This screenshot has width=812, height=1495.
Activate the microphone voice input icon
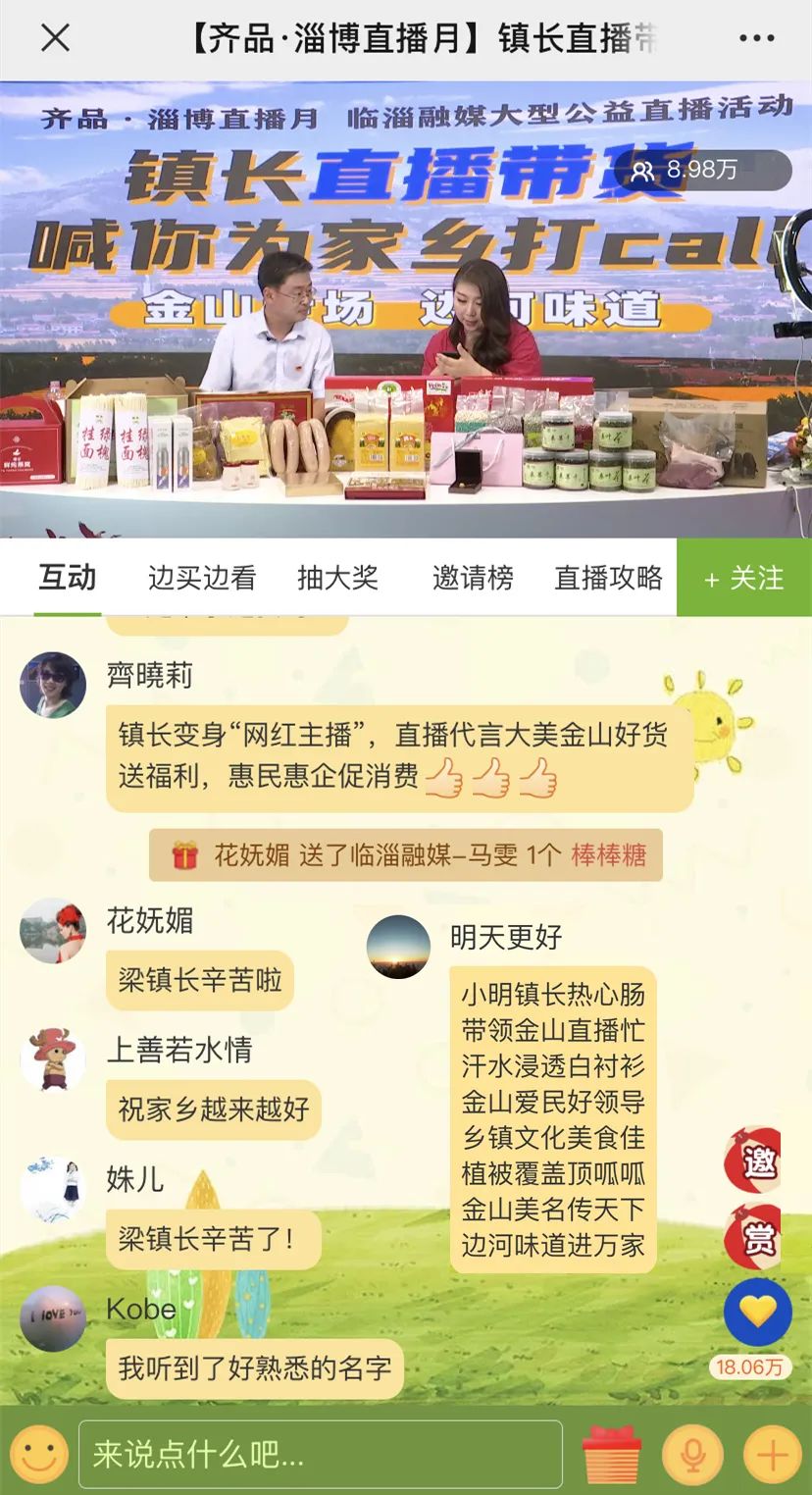pyautogui.click(x=692, y=1454)
